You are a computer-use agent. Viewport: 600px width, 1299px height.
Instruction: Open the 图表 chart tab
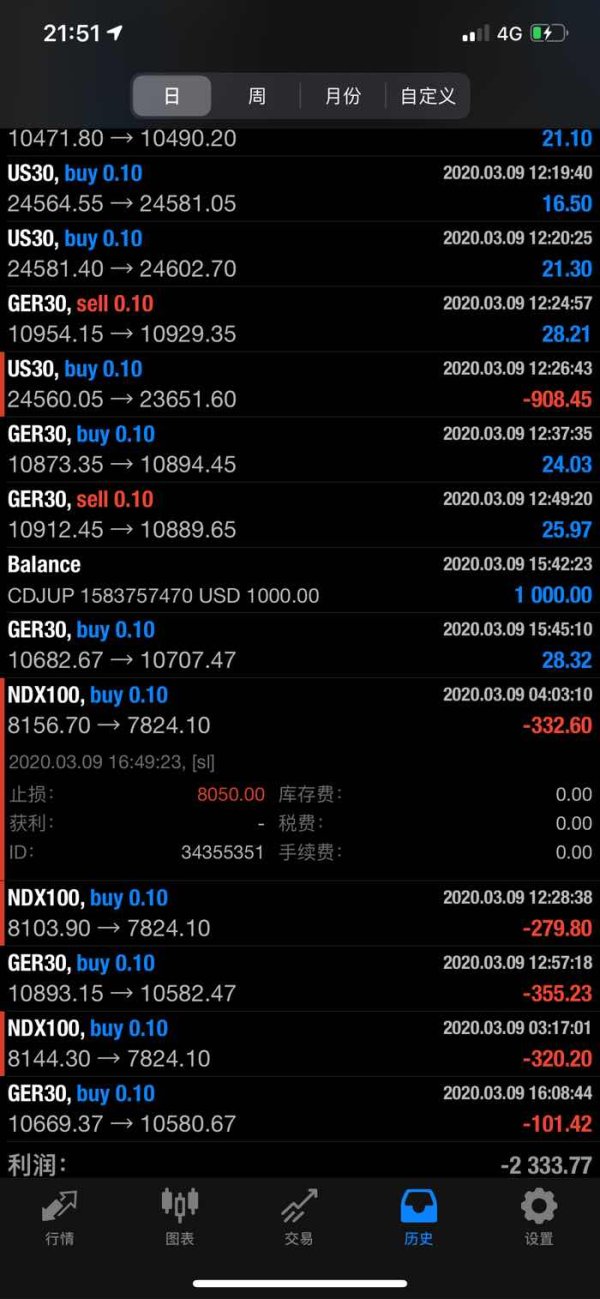(180, 1217)
